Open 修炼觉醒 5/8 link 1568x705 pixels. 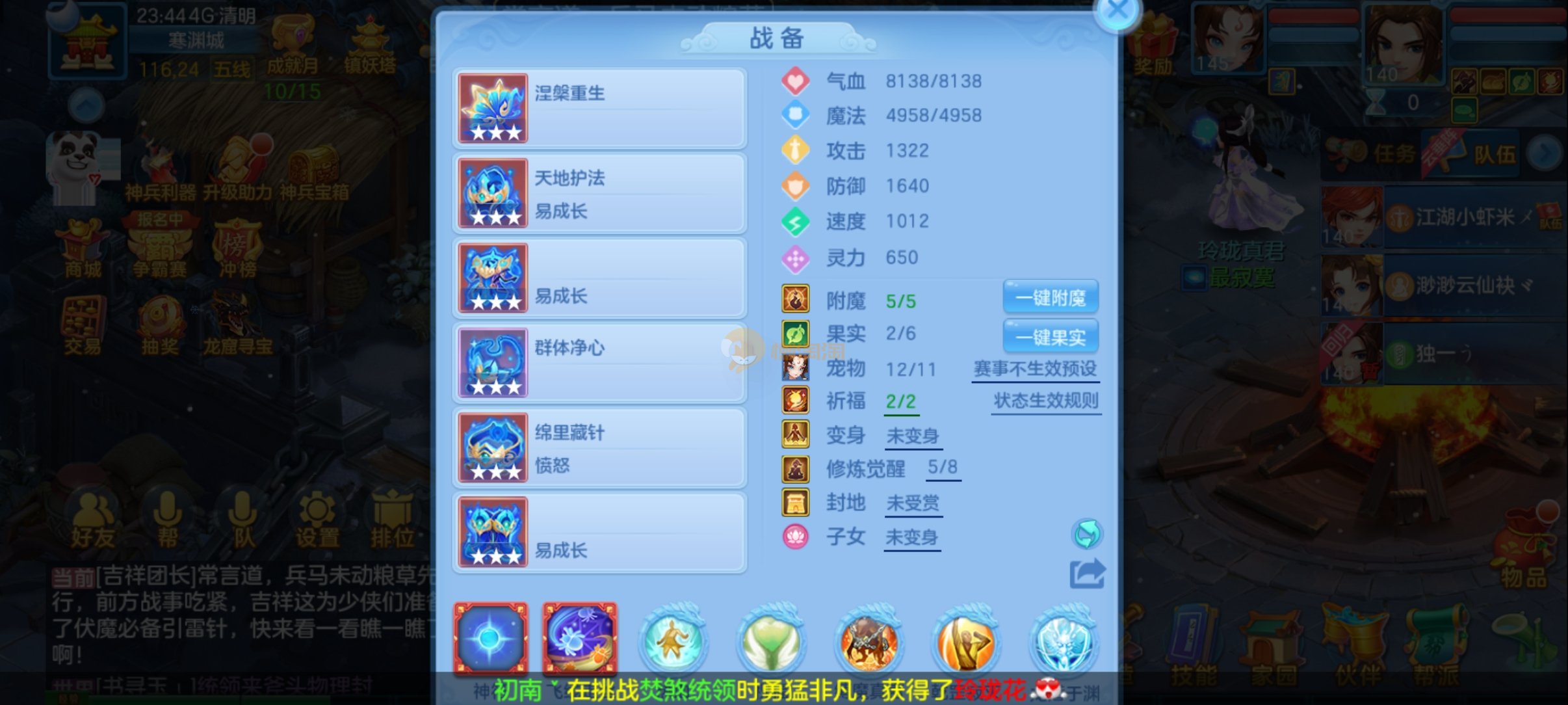pyautogui.click(x=942, y=468)
